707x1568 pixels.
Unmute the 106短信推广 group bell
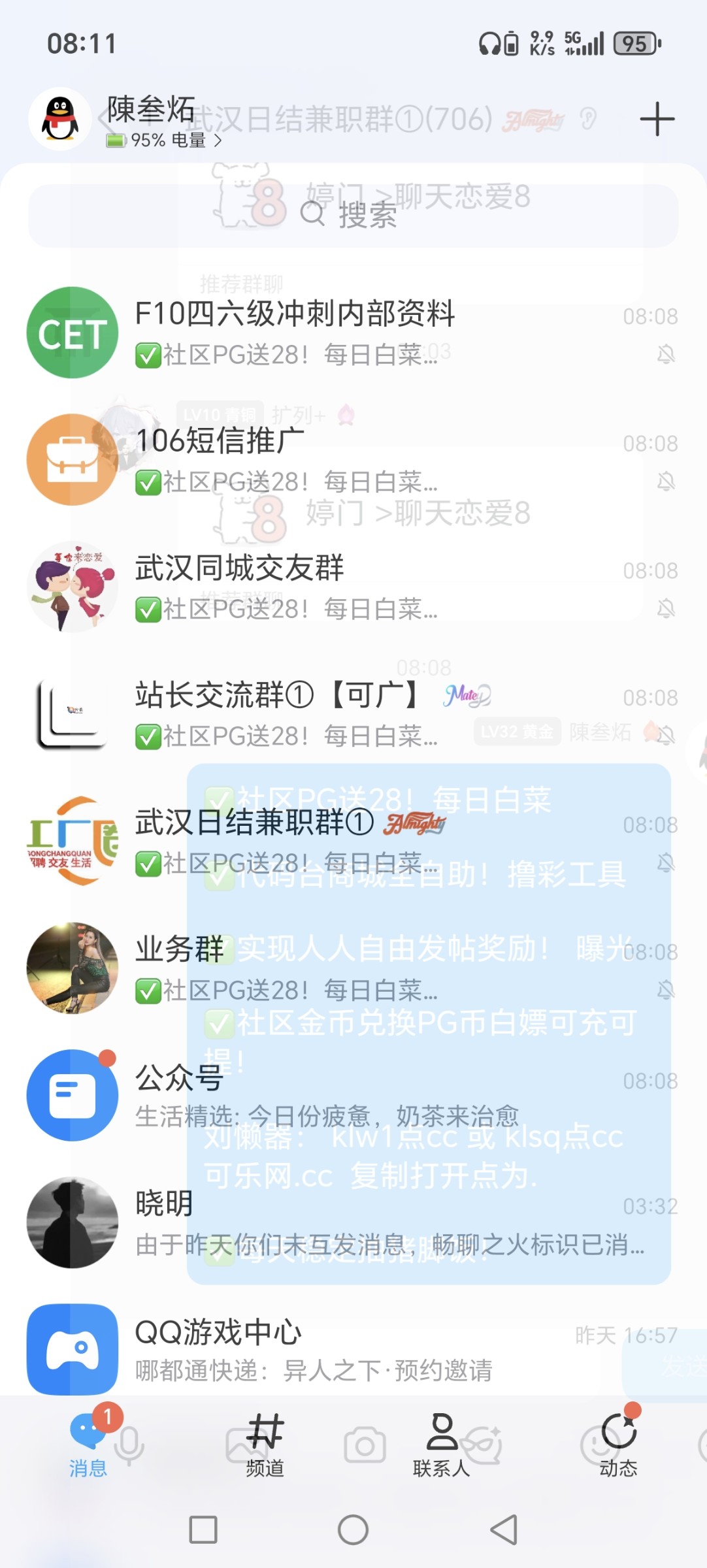pyautogui.click(x=665, y=482)
